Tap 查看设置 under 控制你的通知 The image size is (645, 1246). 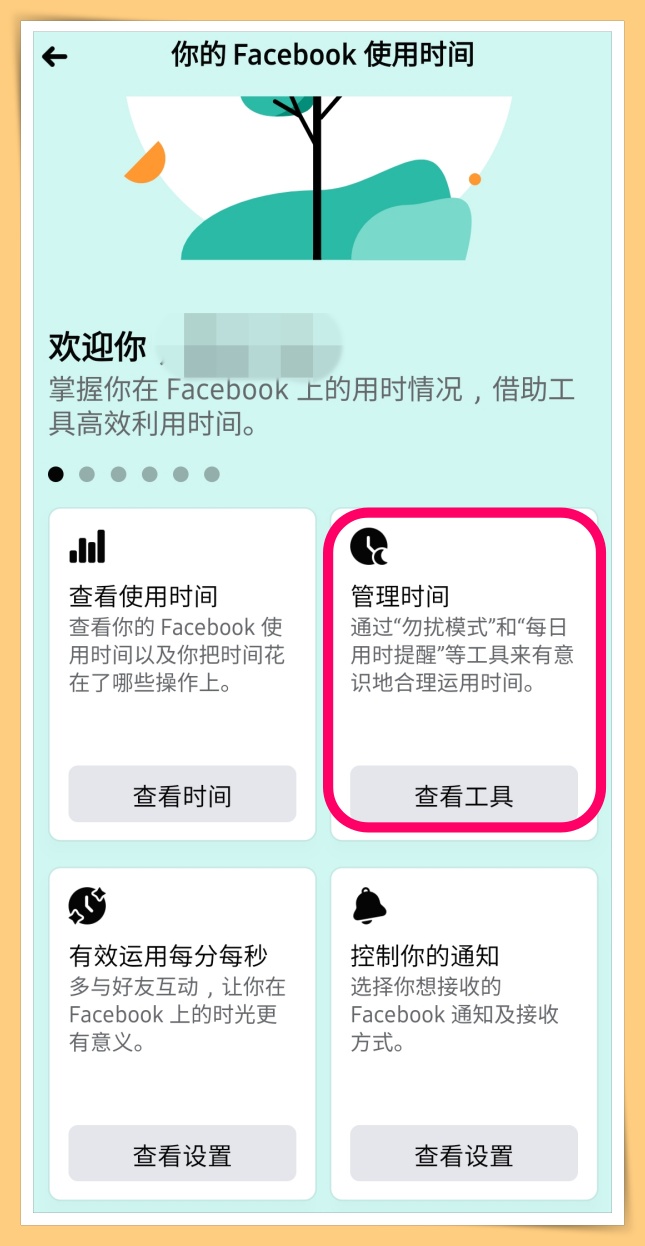[464, 1154]
